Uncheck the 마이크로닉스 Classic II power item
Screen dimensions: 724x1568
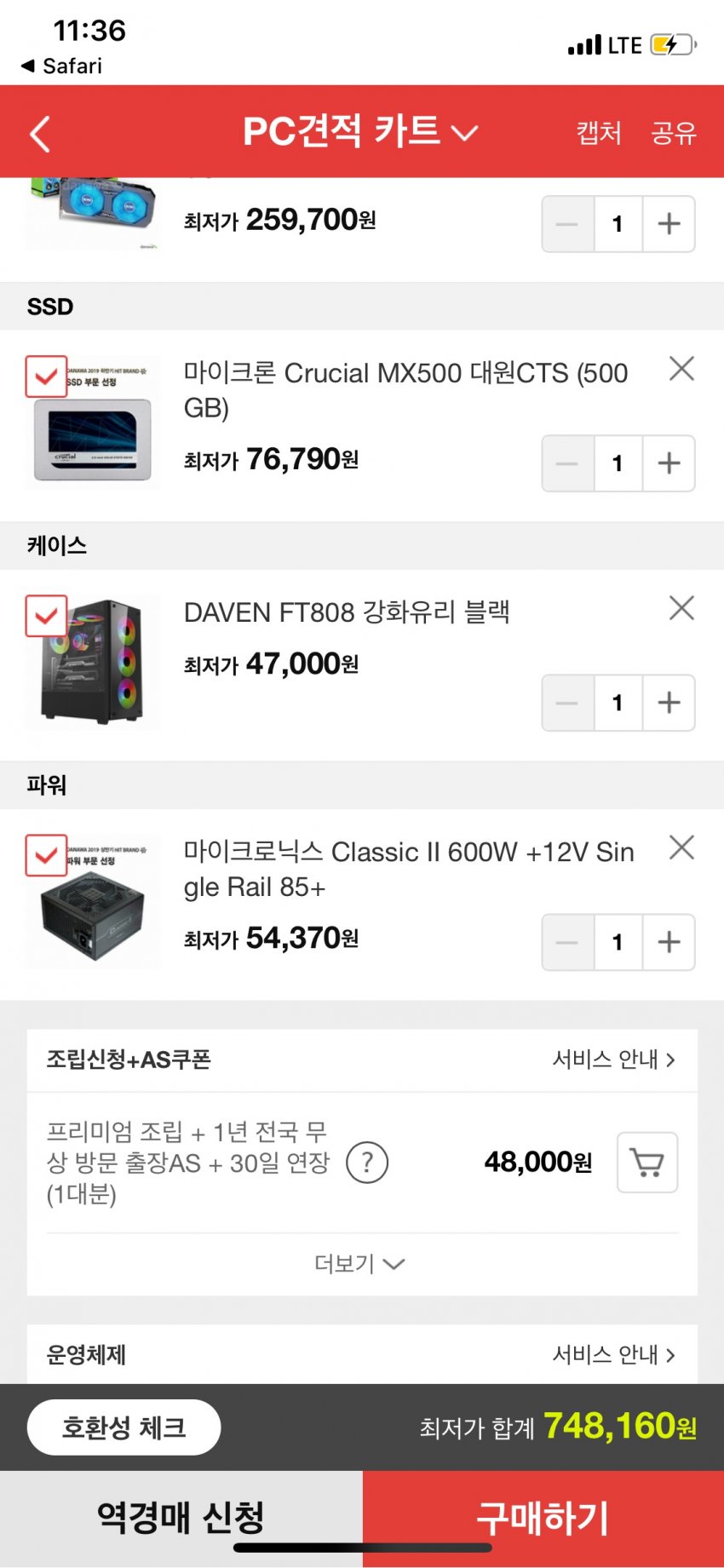[x=46, y=855]
